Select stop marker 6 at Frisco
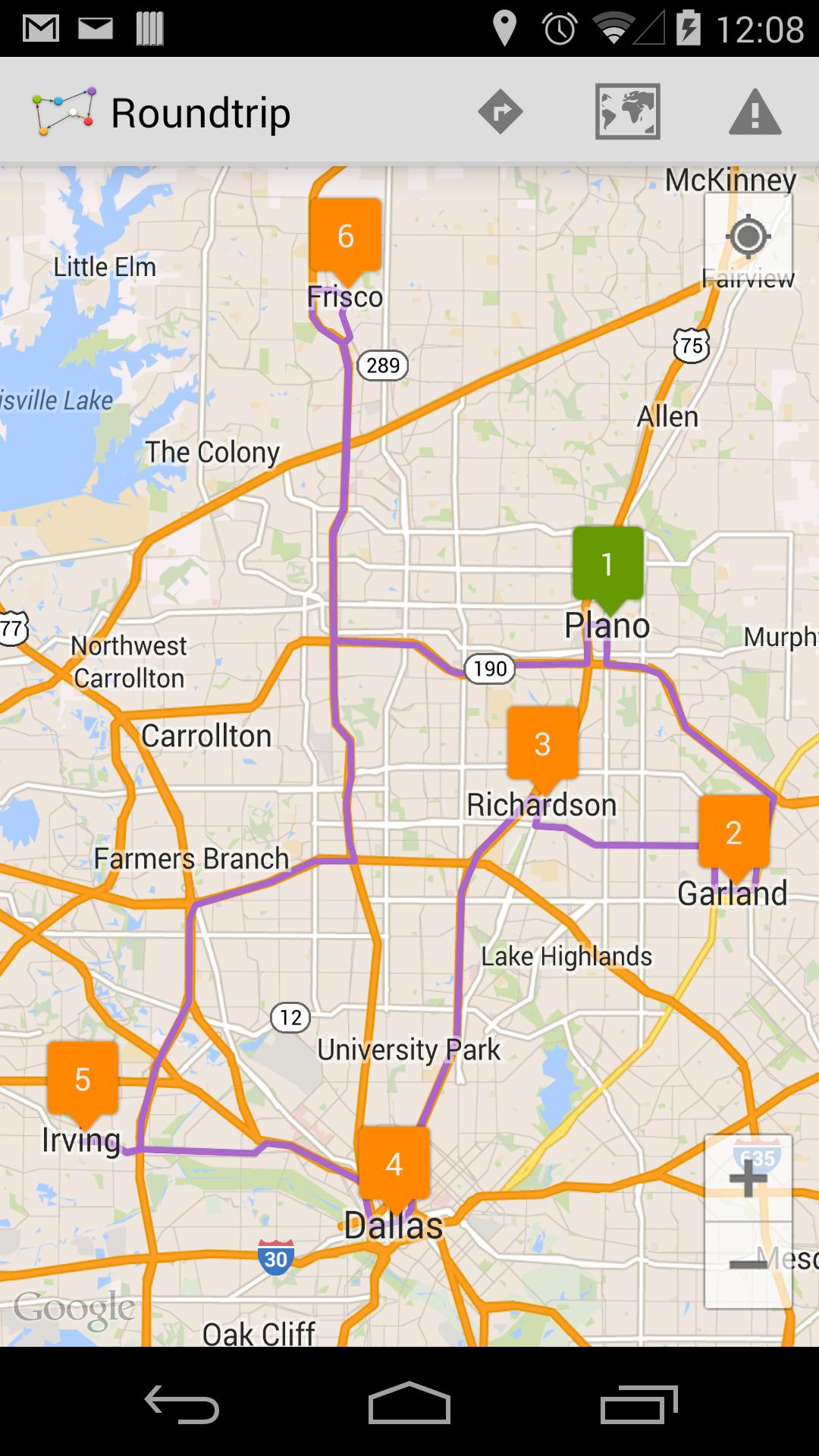819x1456 pixels. click(345, 236)
